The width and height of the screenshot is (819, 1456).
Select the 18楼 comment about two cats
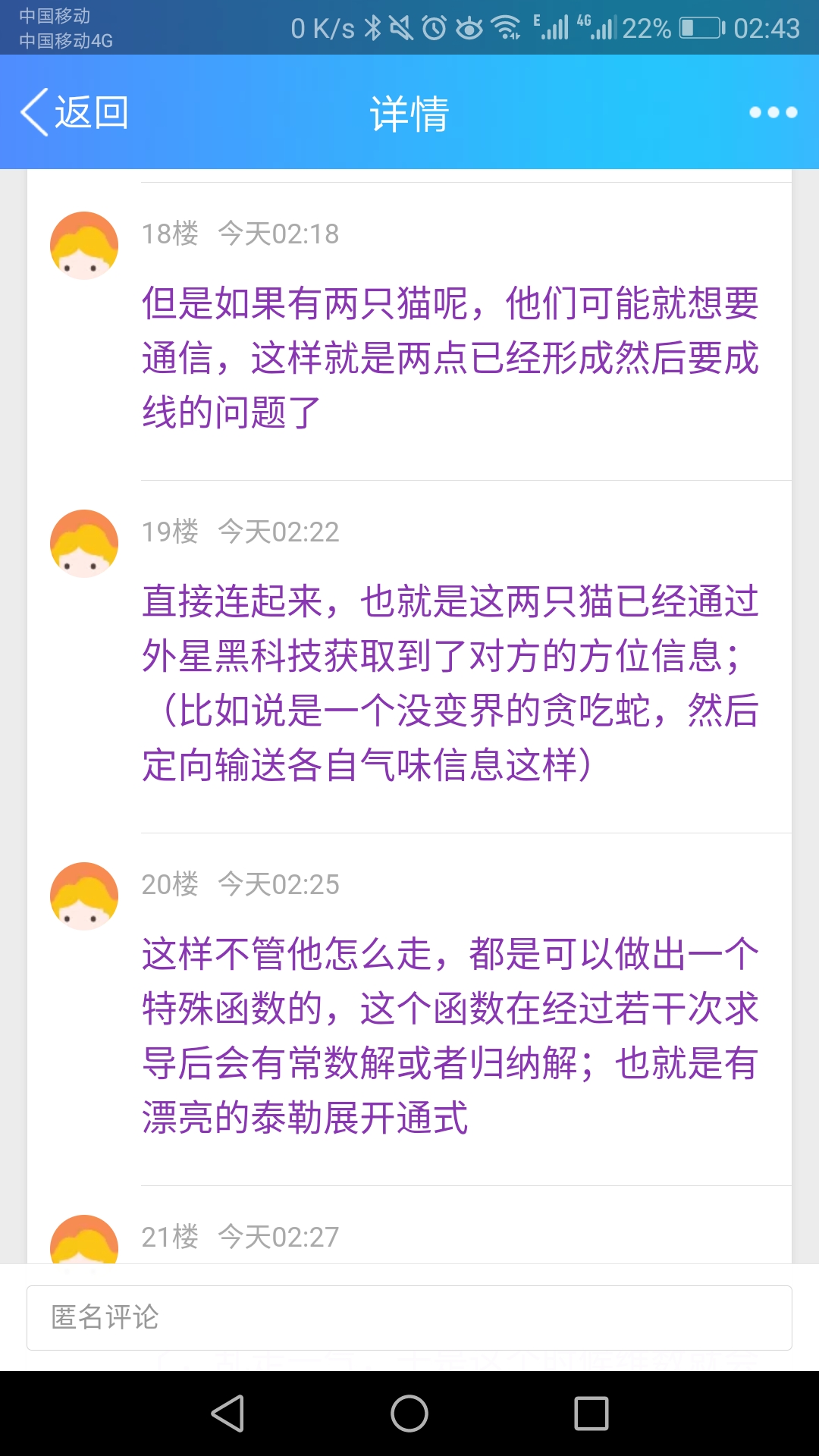[x=450, y=358]
